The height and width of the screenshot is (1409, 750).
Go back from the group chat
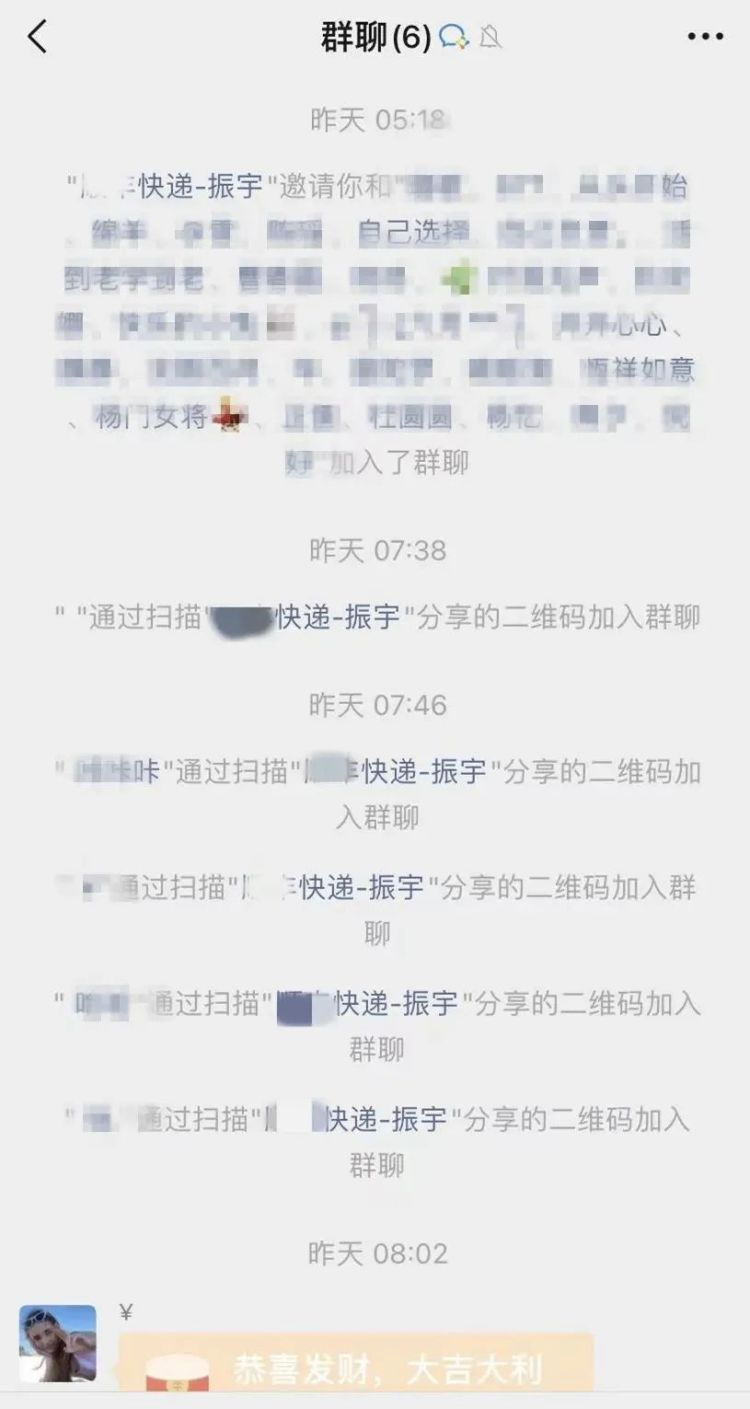pos(38,37)
